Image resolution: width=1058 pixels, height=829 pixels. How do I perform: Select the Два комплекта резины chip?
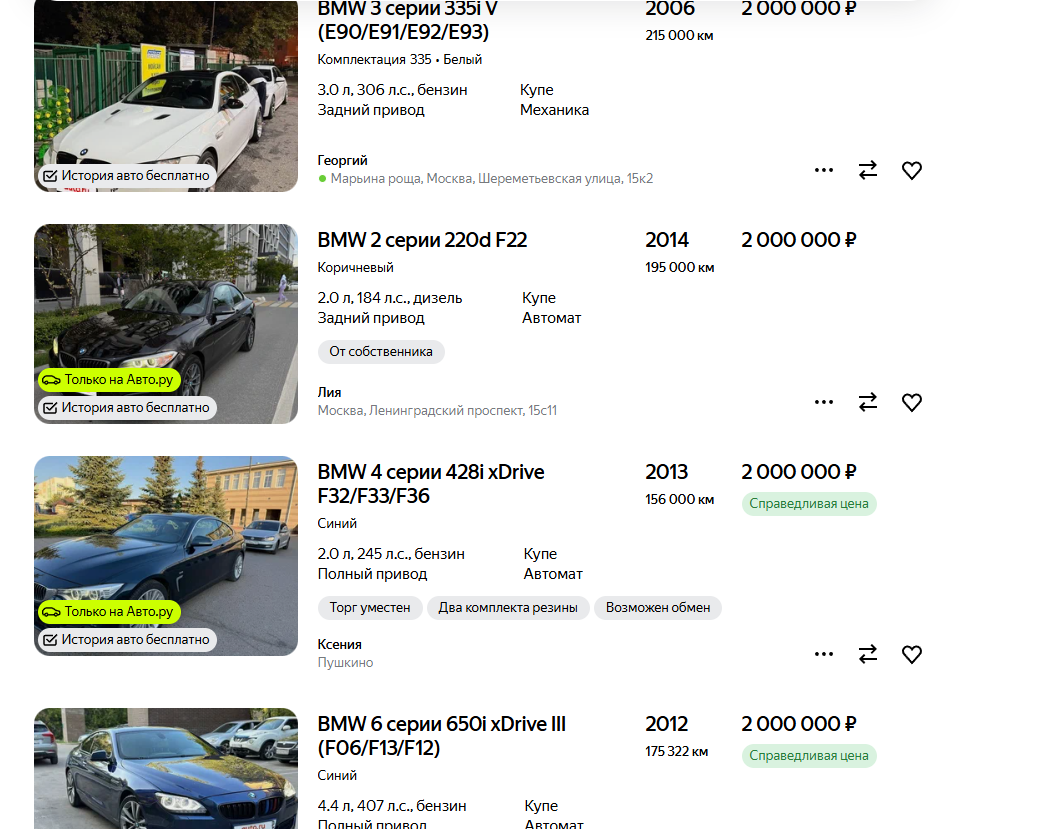508,608
